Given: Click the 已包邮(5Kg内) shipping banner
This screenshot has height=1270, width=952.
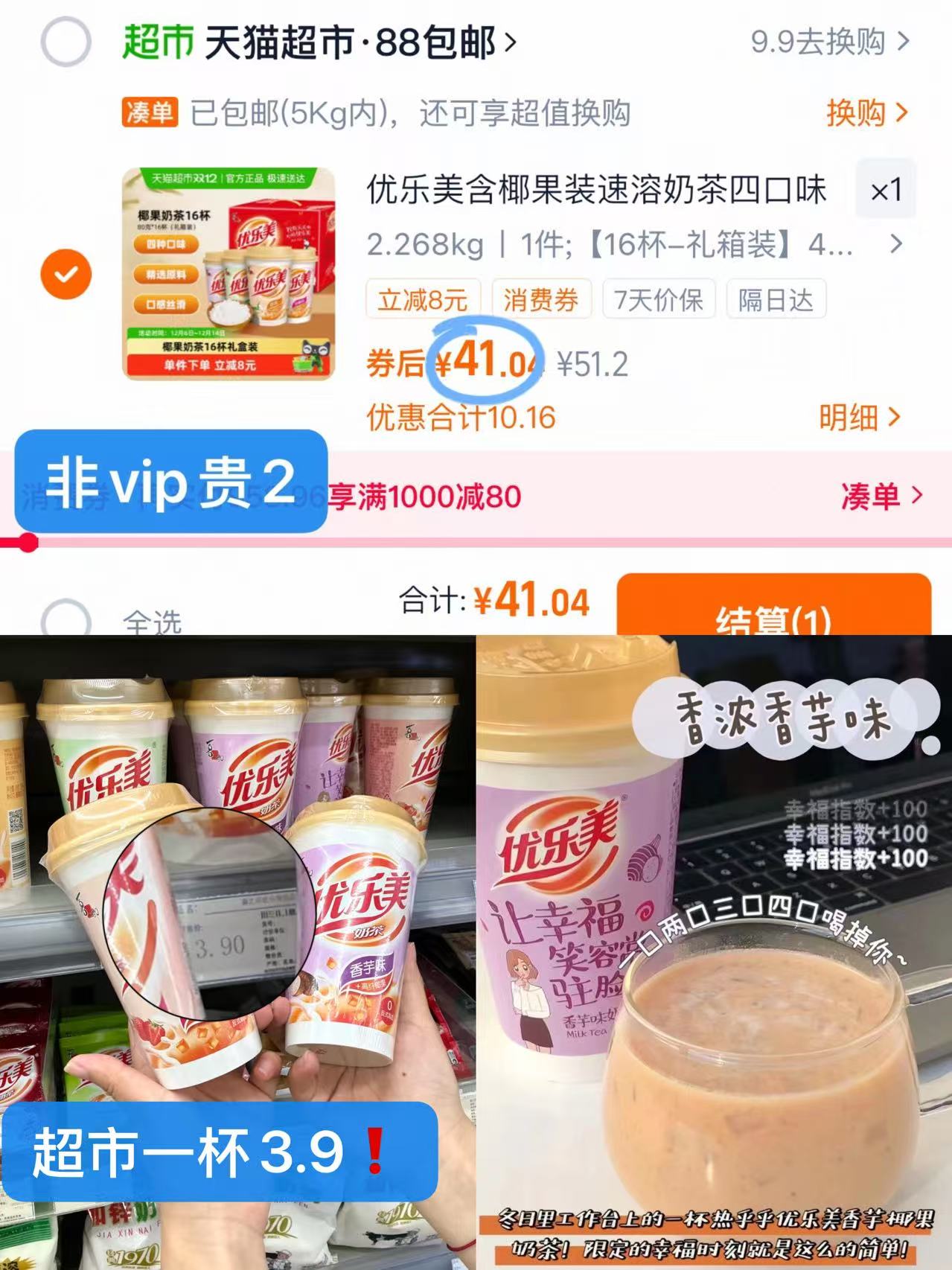Looking at the screenshot, I should (x=409, y=112).
